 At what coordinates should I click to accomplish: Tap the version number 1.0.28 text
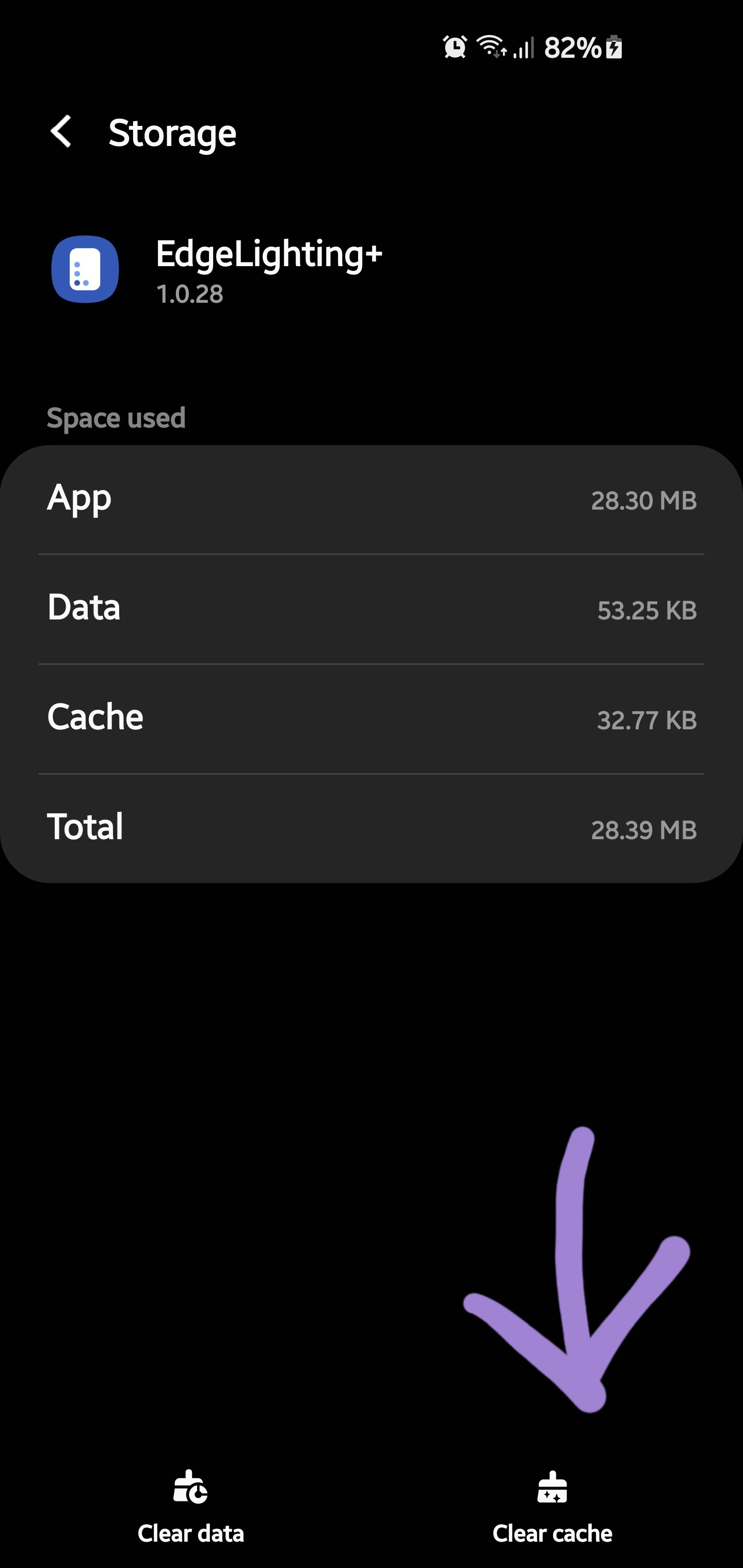pyautogui.click(x=190, y=294)
